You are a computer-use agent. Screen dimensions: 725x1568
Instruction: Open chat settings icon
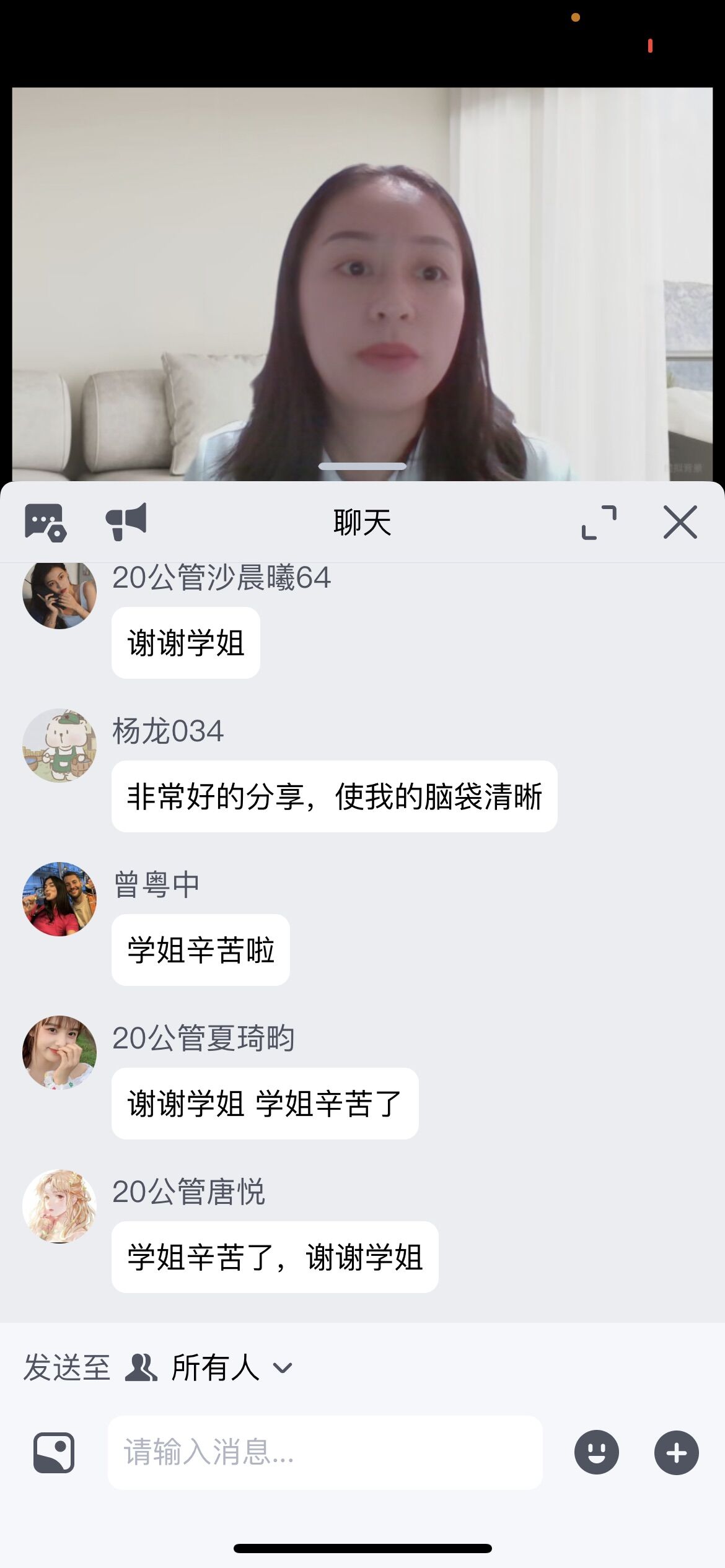(45, 522)
